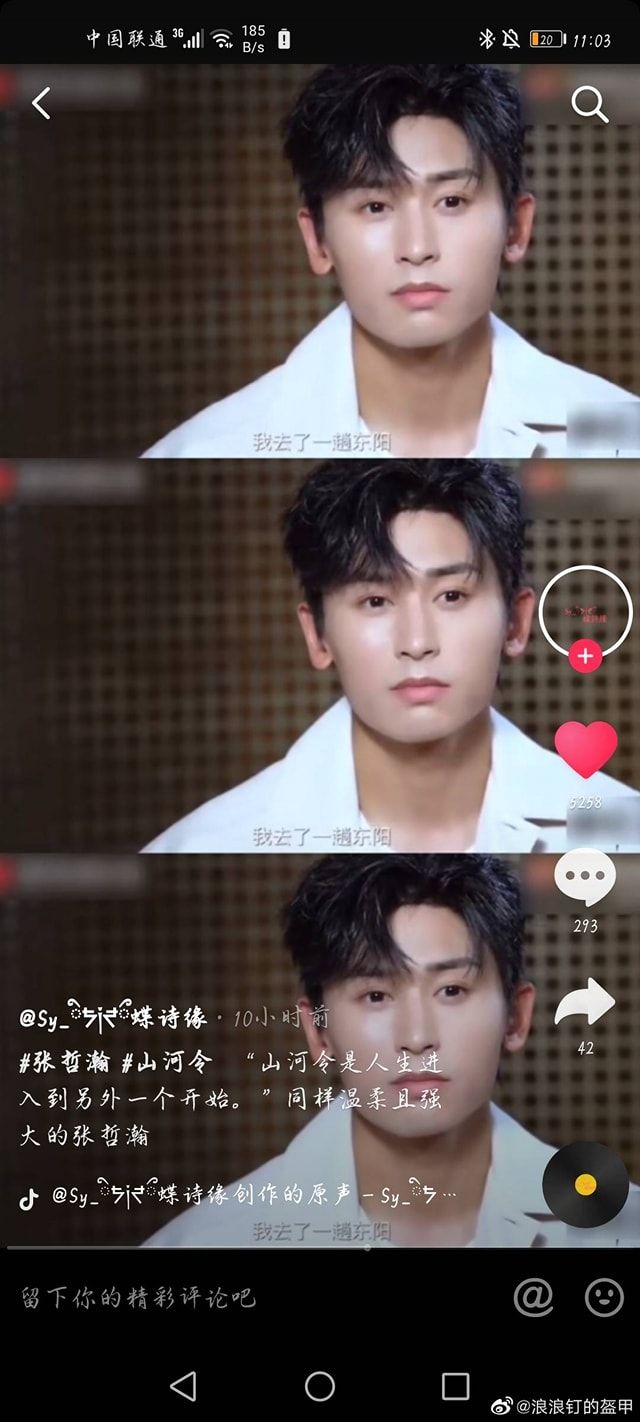Tap the 留下你的精彩评论吧 comment field

click(x=140, y=1298)
